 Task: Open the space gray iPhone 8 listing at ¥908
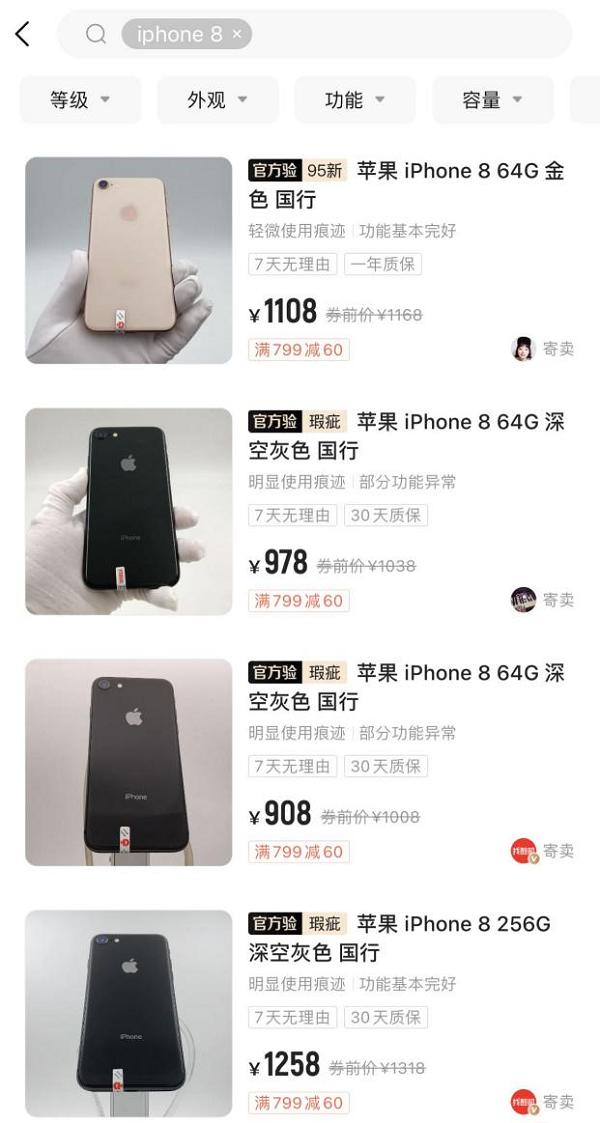point(406,687)
